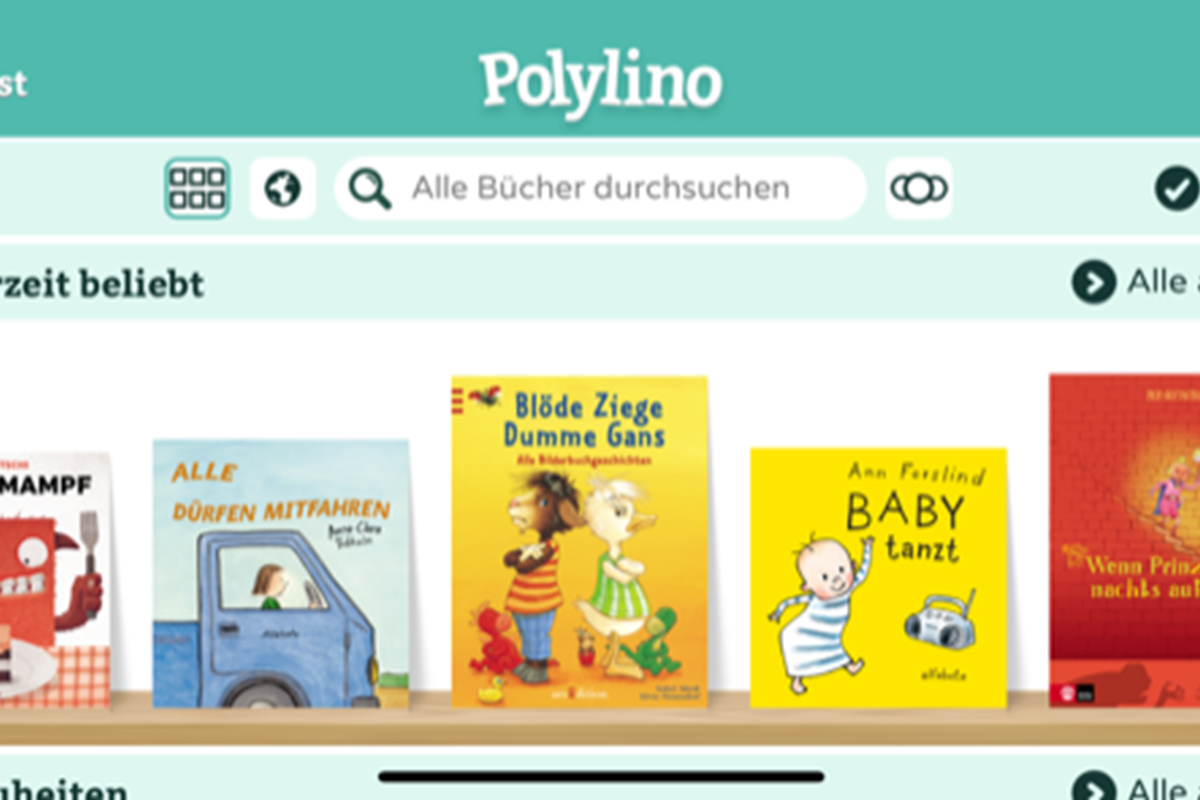Tap the 'Alle Bücher durchsuchen' search field

coord(600,188)
